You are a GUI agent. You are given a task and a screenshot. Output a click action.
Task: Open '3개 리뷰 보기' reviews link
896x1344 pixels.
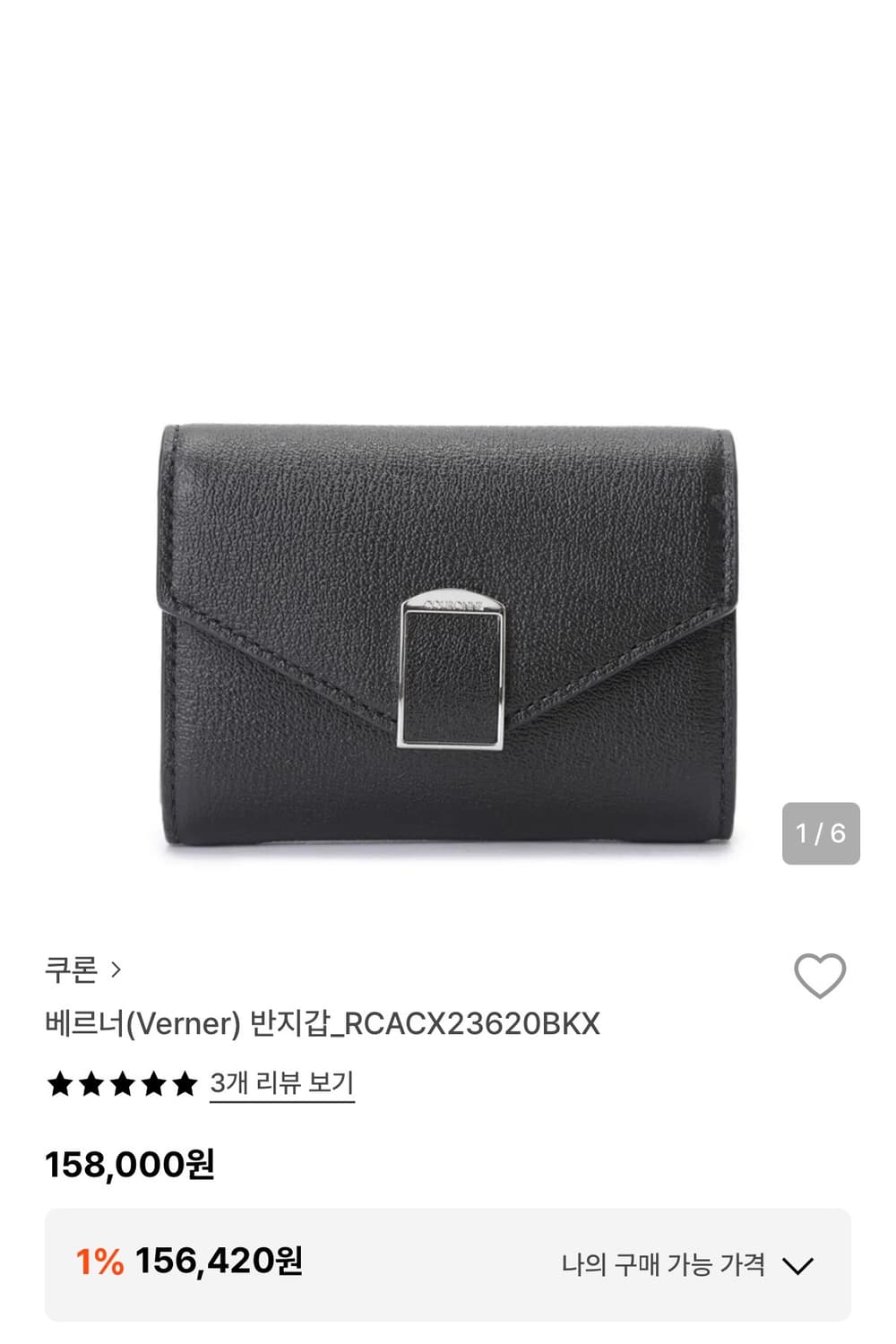tap(280, 1083)
